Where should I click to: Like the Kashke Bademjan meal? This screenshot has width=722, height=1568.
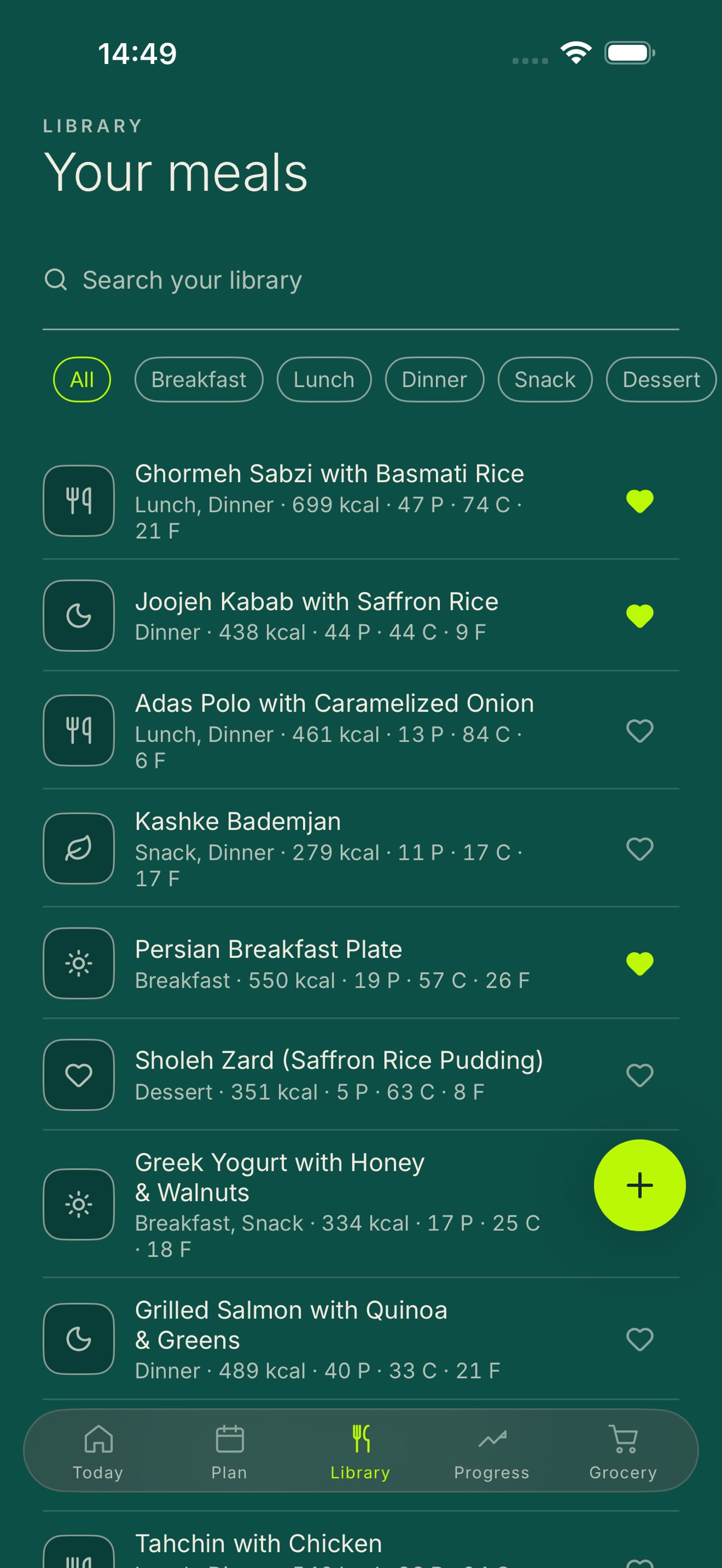640,848
